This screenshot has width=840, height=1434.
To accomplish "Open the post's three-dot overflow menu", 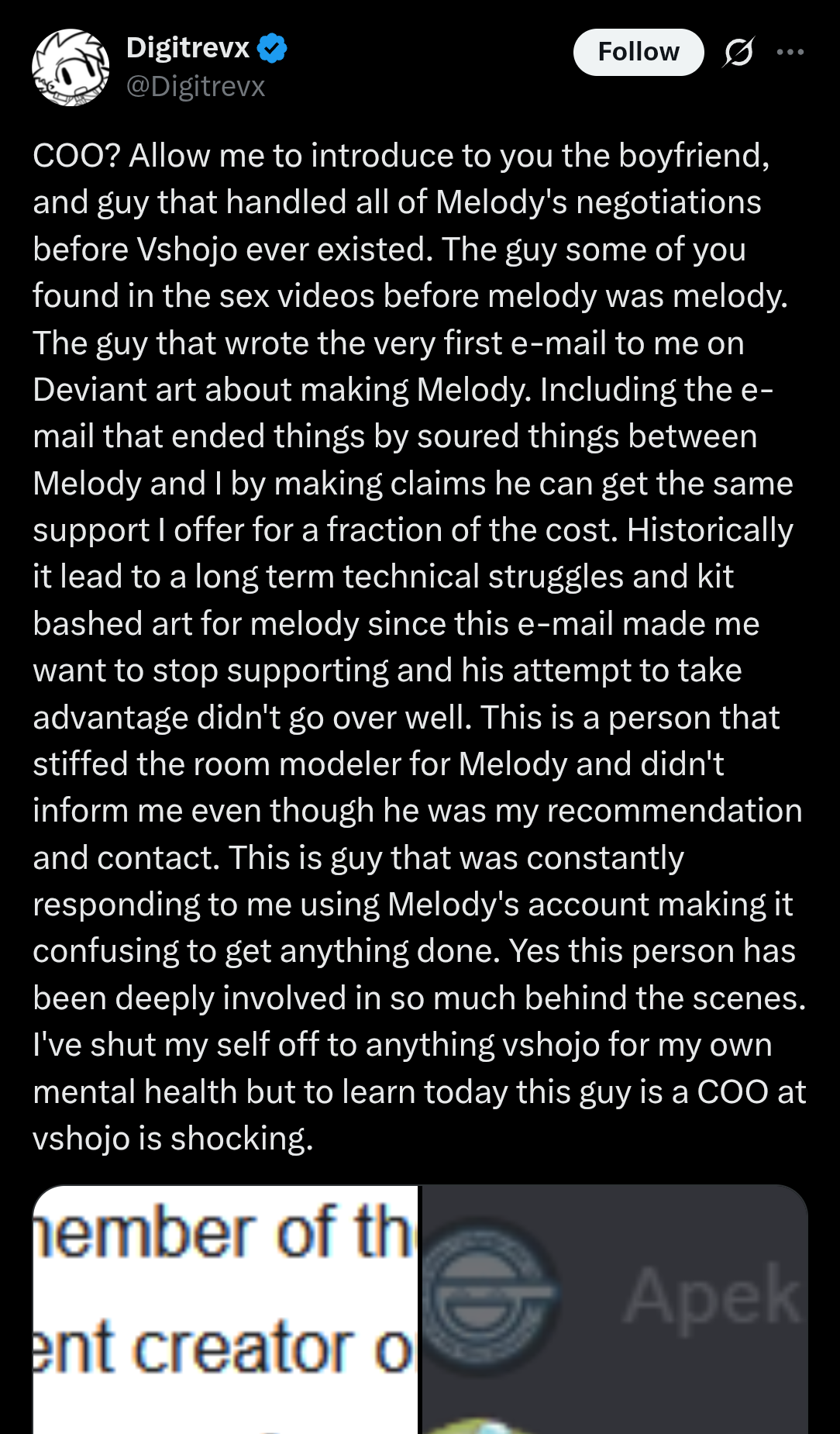I will point(790,52).
